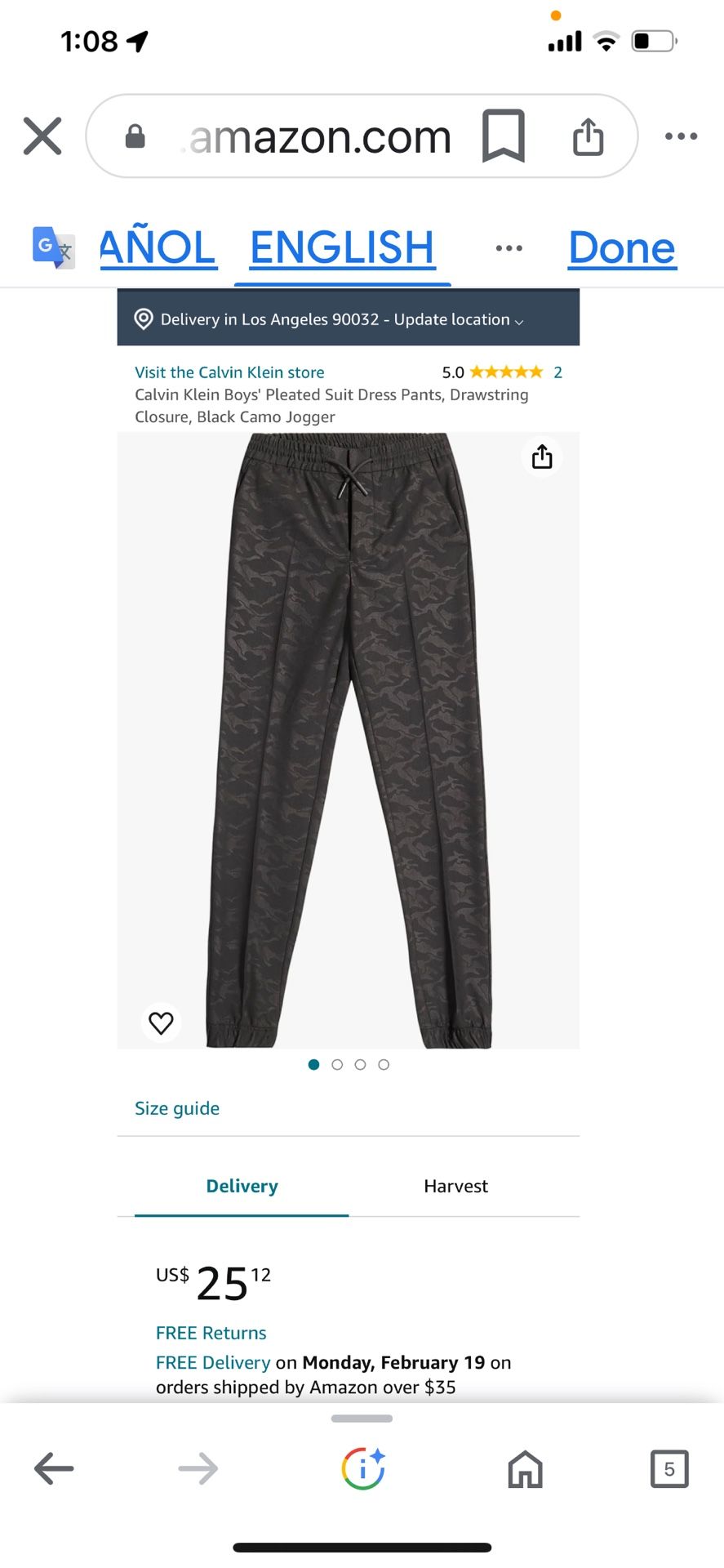724x1568 pixels.
Task: Open more translation languages via the ellipsis
Action: [509, 247]
